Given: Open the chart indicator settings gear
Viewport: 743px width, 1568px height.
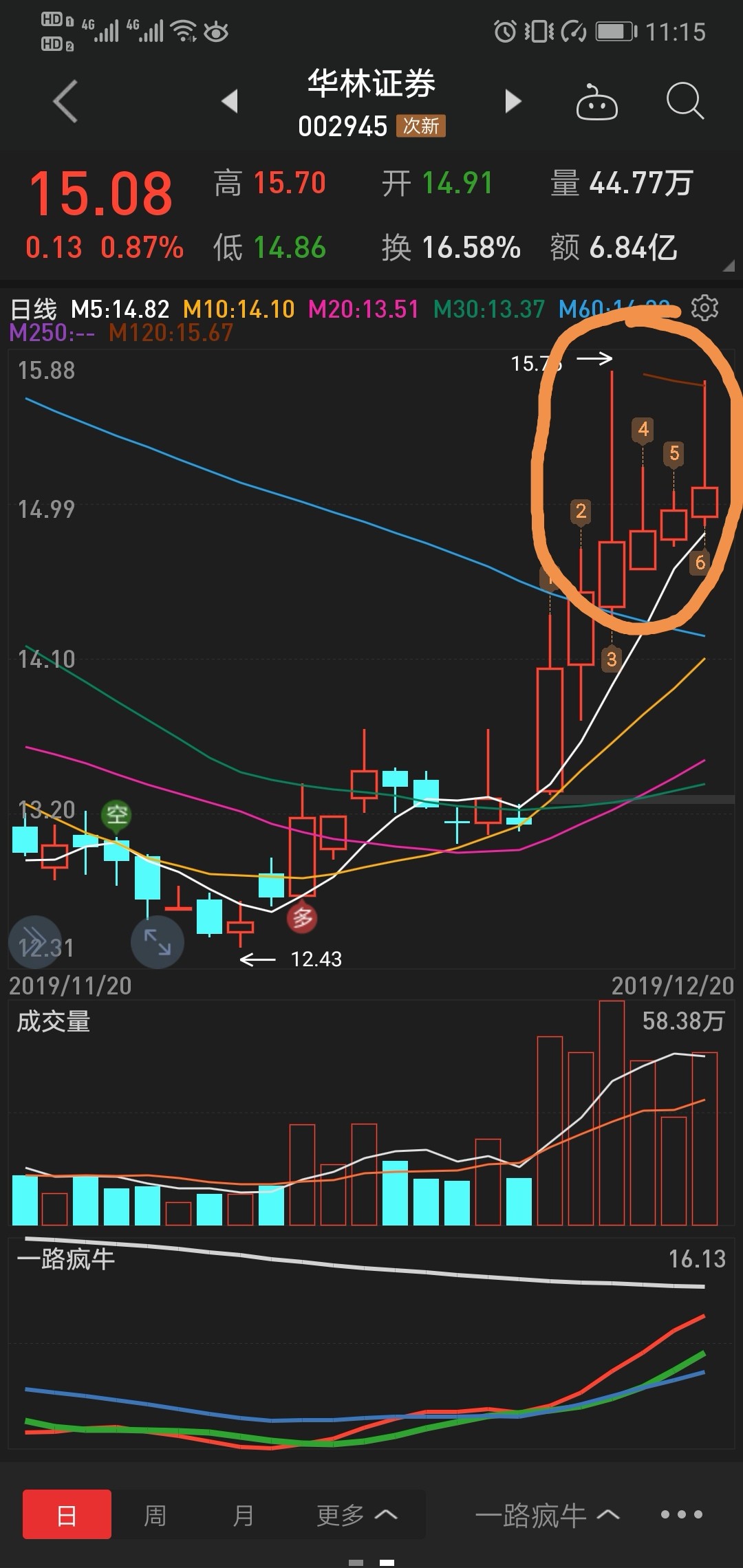Looking at the screenshot, I should click(704, 308).
